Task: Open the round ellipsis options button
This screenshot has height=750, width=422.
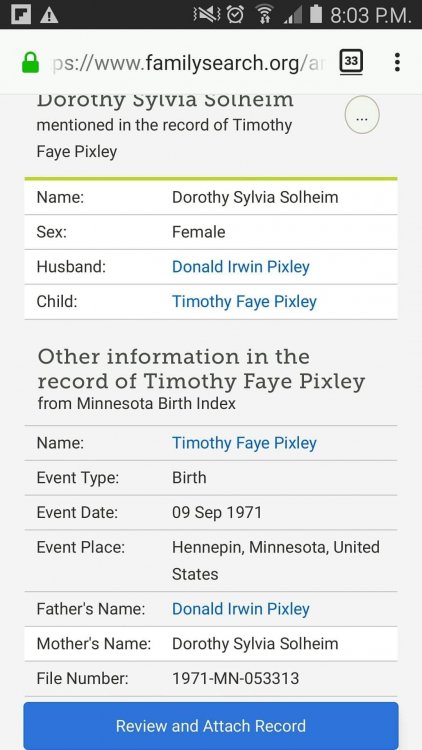Action: pyautogui.click(x=362, y=115)
